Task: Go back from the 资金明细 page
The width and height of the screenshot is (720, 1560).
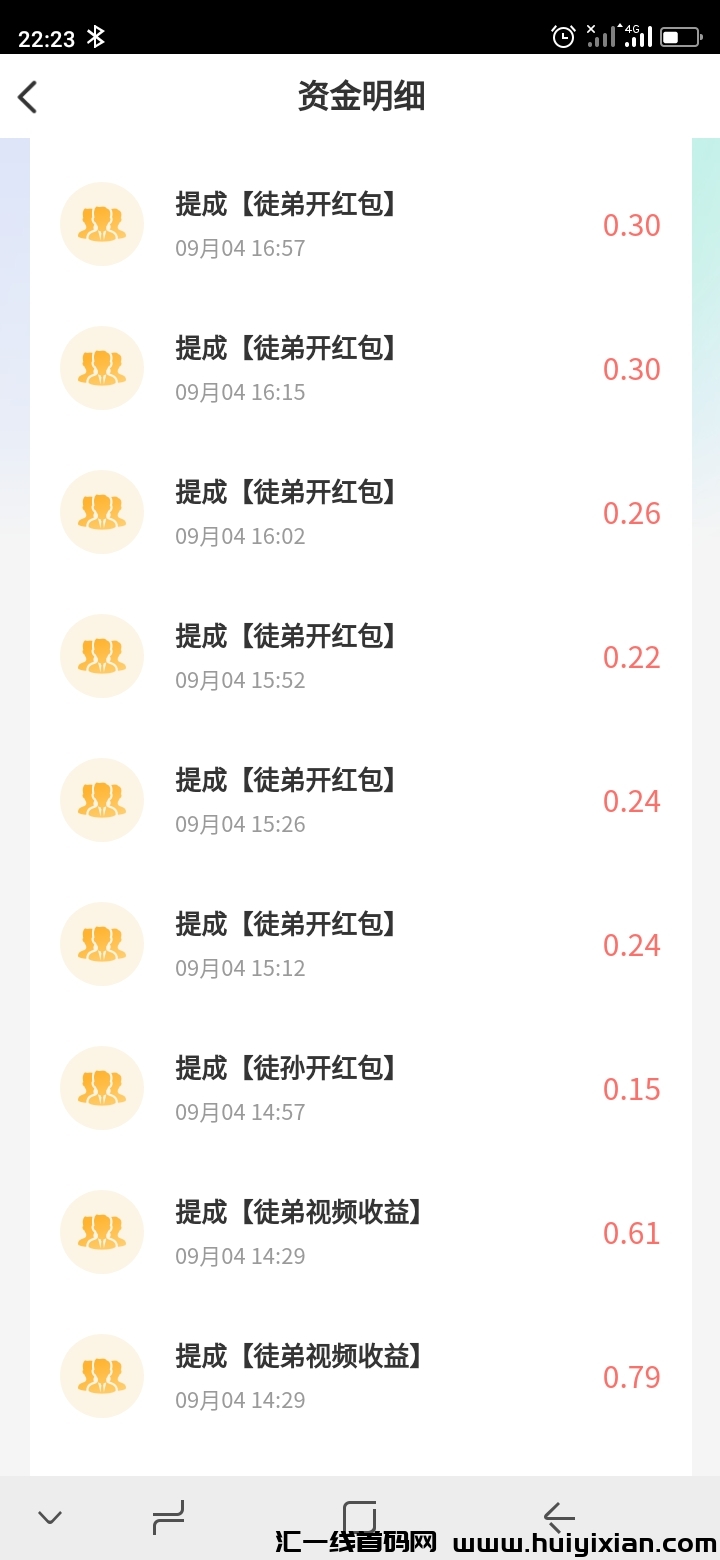Action: (x=28, y=97)
